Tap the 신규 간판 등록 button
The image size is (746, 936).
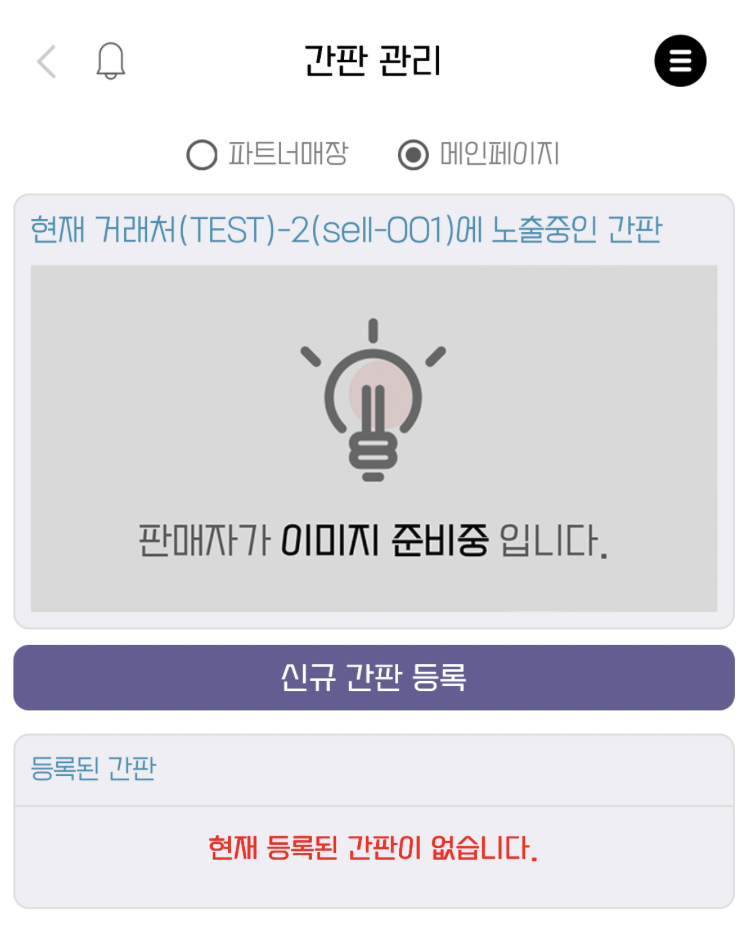[373, 678]
